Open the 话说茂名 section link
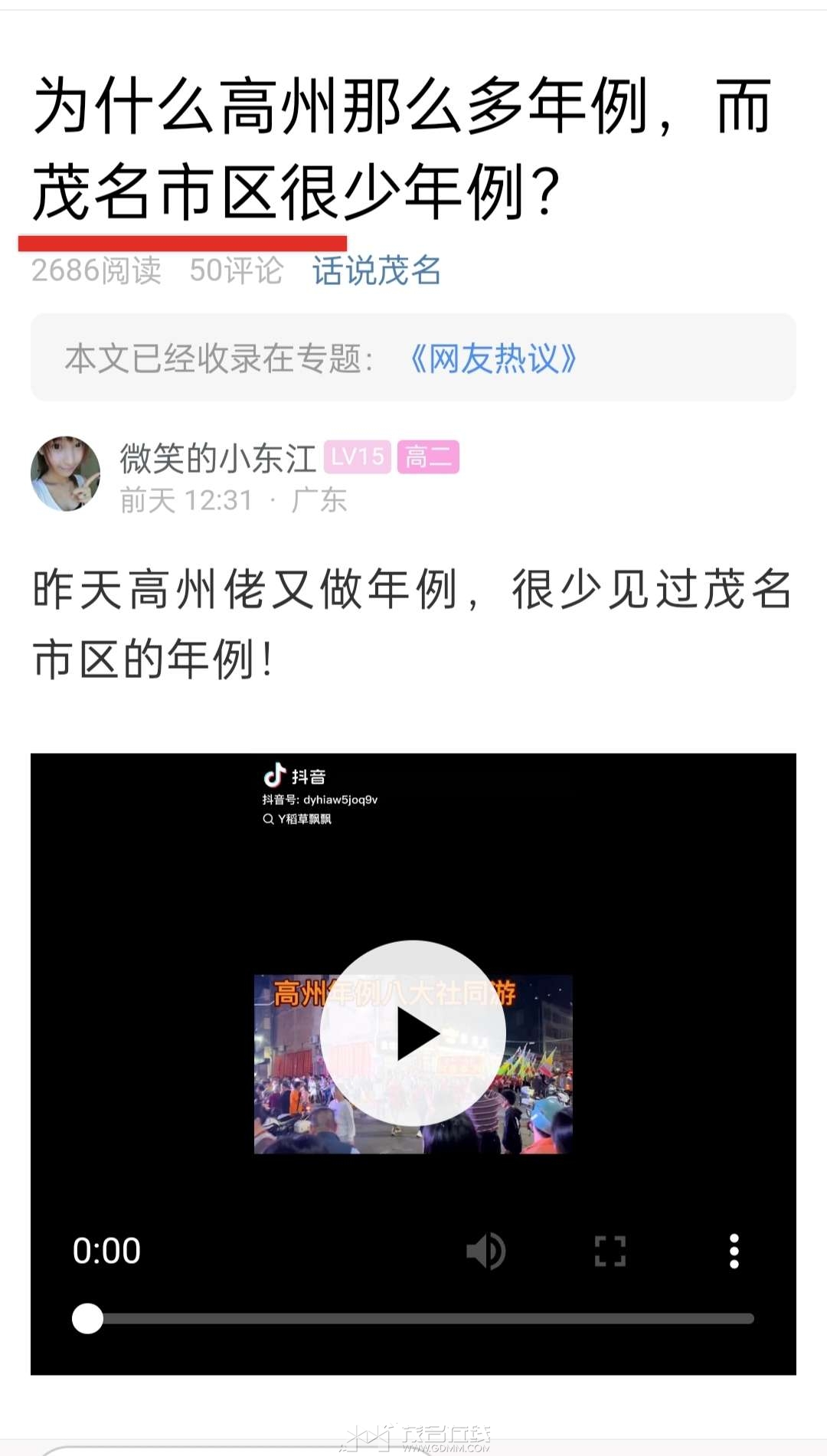Viewport: 827px width, 1456px height. pyautogui.click(x=377, y=270)
